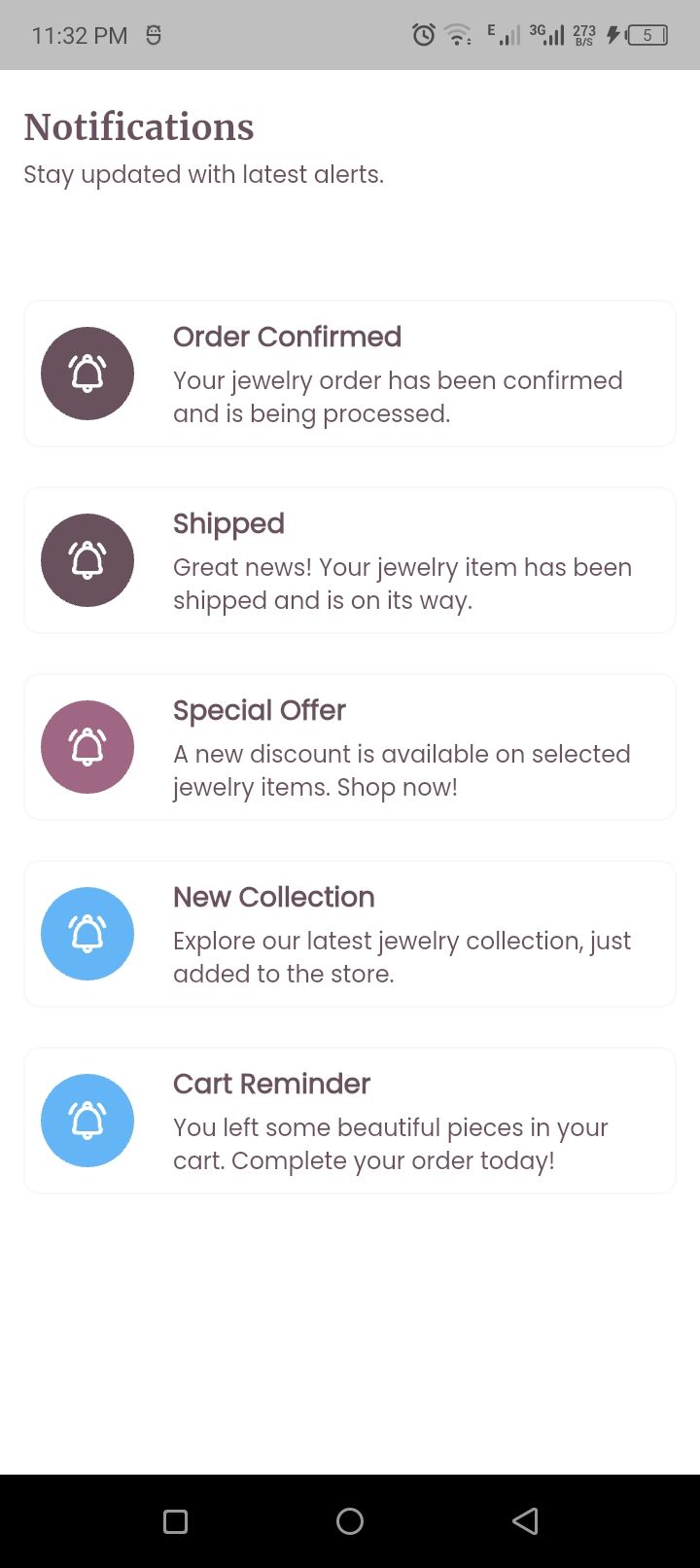Open the Order Confirmed notification
Viewport: 700px width, 1568px height.
(350, 374)
